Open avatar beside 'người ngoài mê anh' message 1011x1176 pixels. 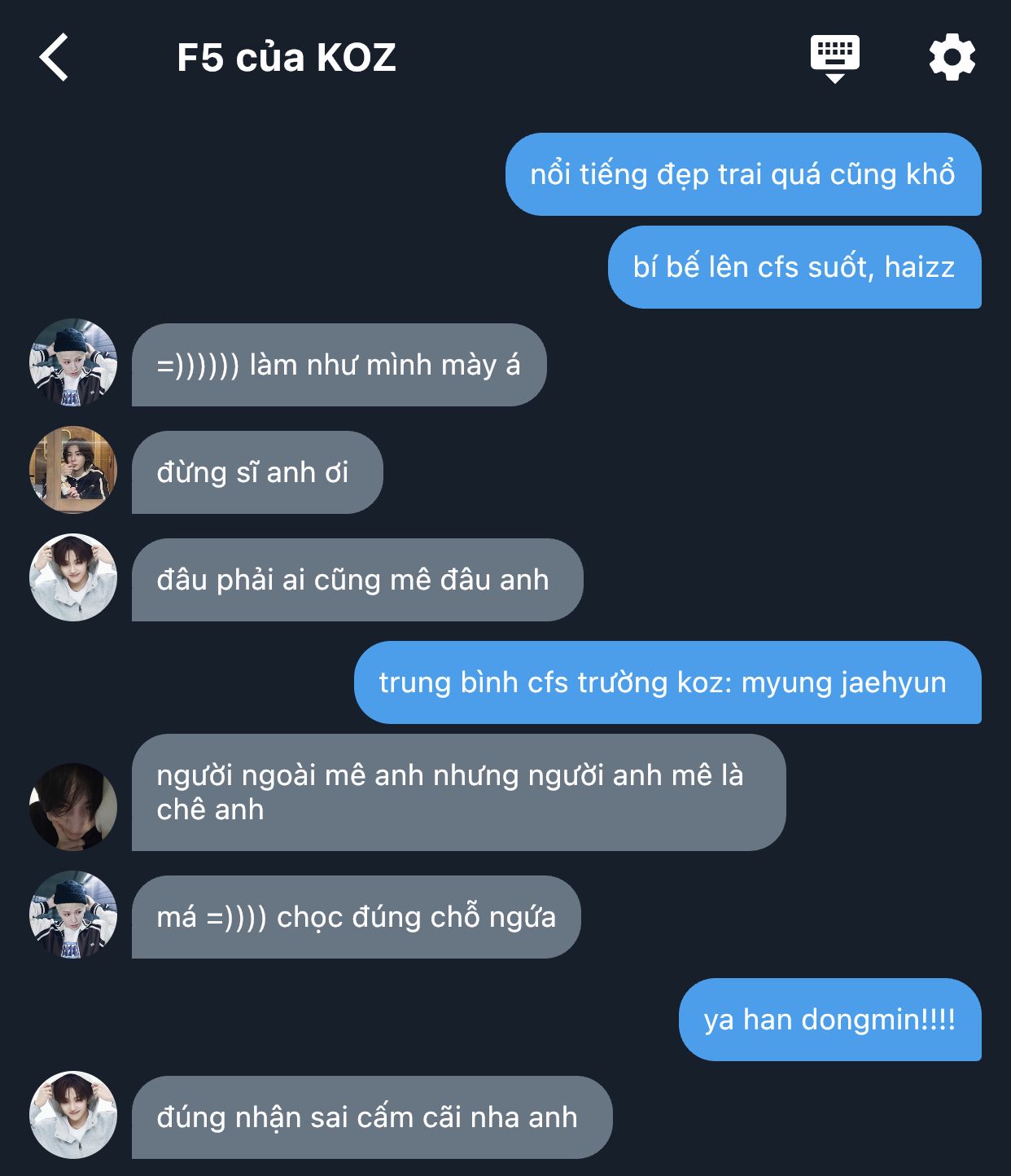coord(73,807)
